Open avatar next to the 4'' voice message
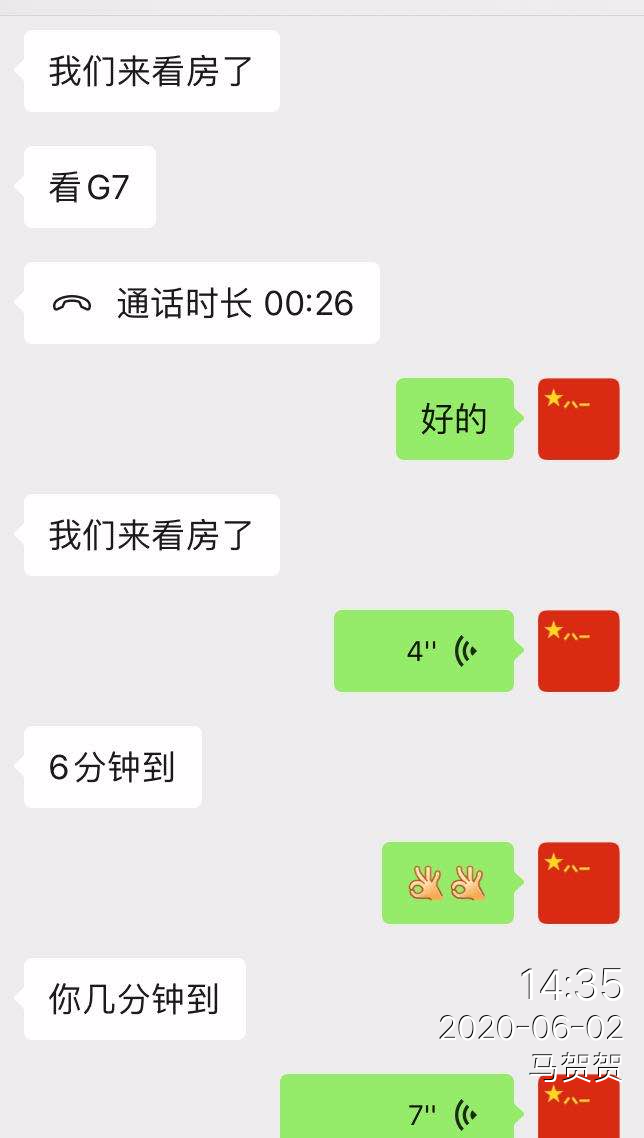The image size is (644, 1138). 578,651
